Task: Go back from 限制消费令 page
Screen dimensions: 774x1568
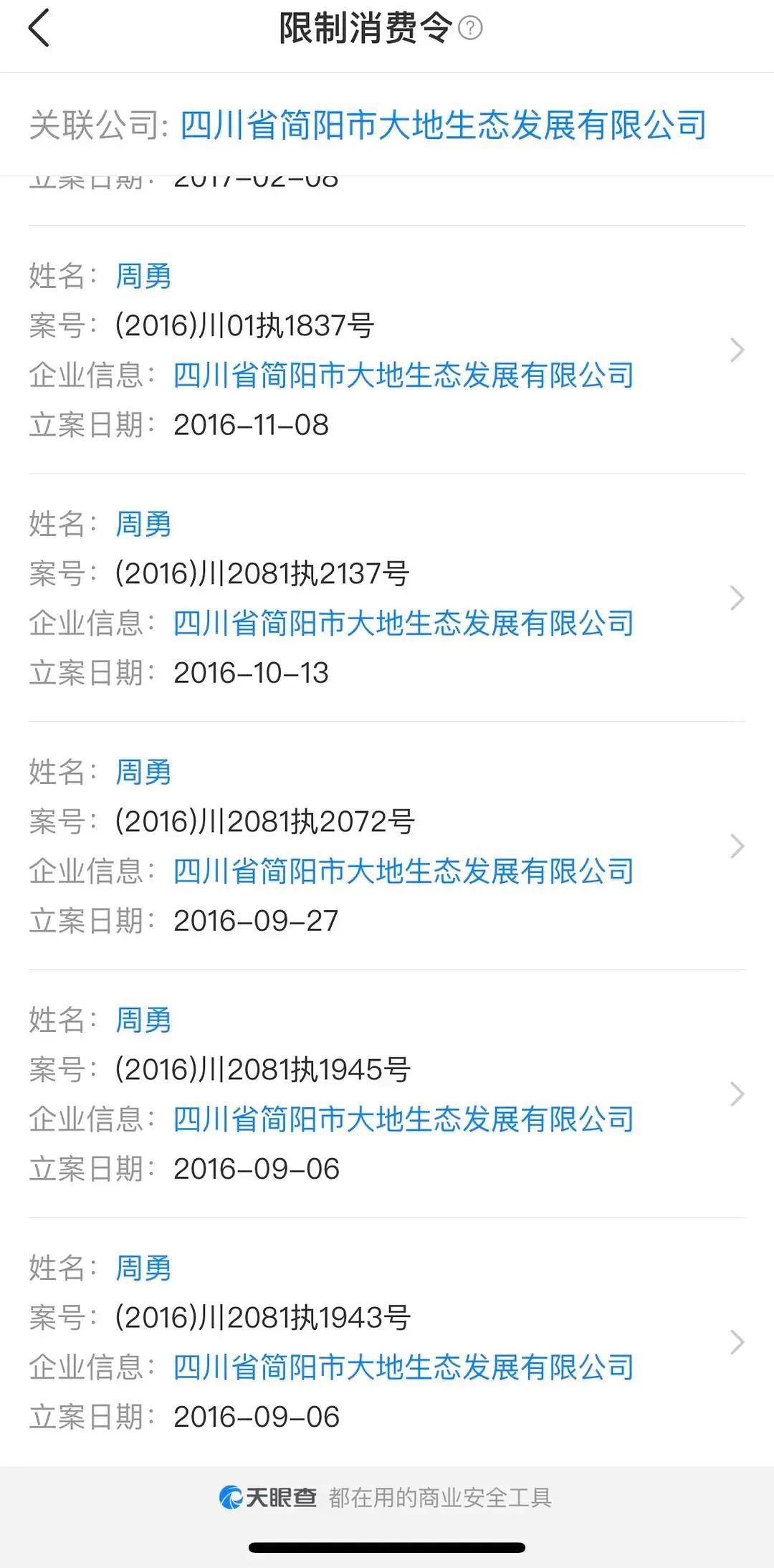Action: pos(39,29)
